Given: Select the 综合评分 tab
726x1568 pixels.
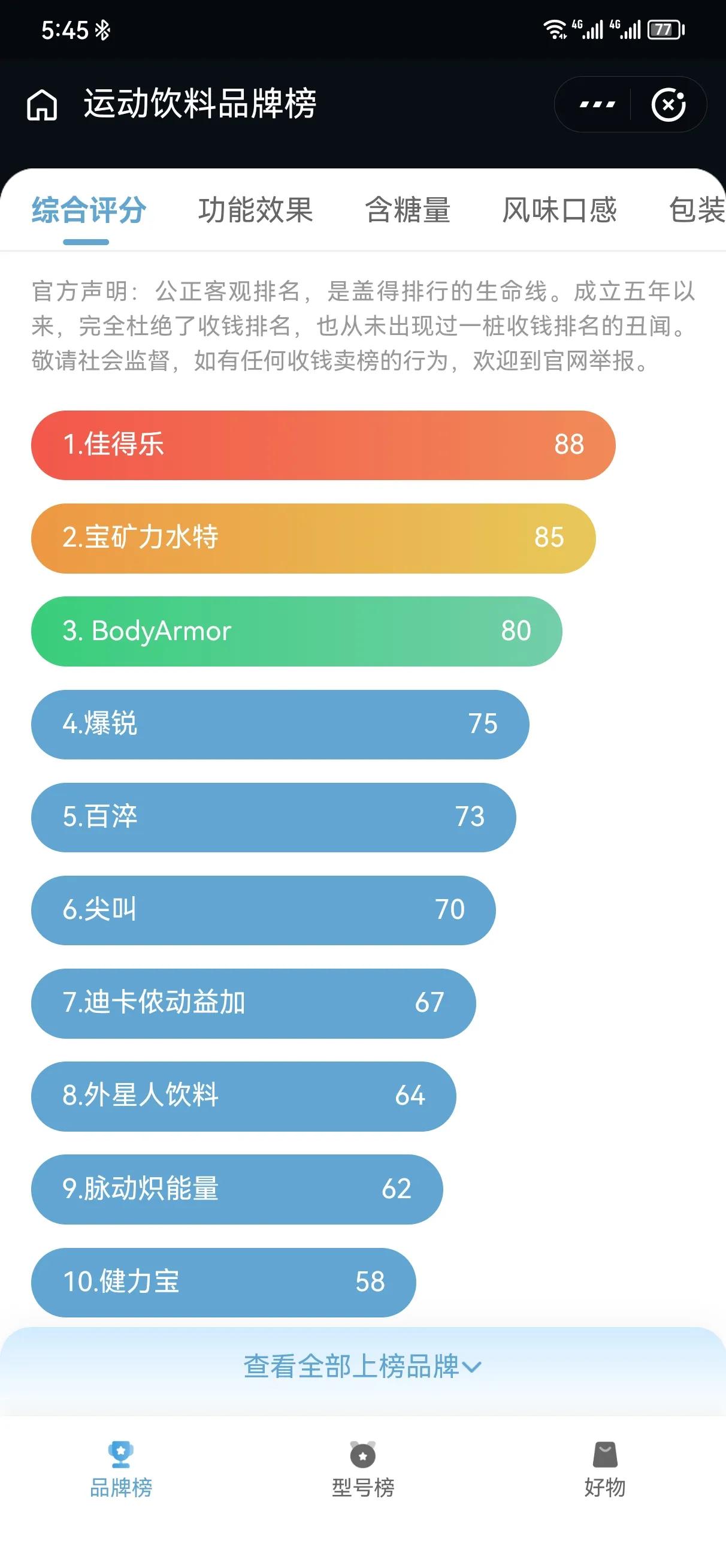Looking at the screenshot, I should [x=89, y=210].
